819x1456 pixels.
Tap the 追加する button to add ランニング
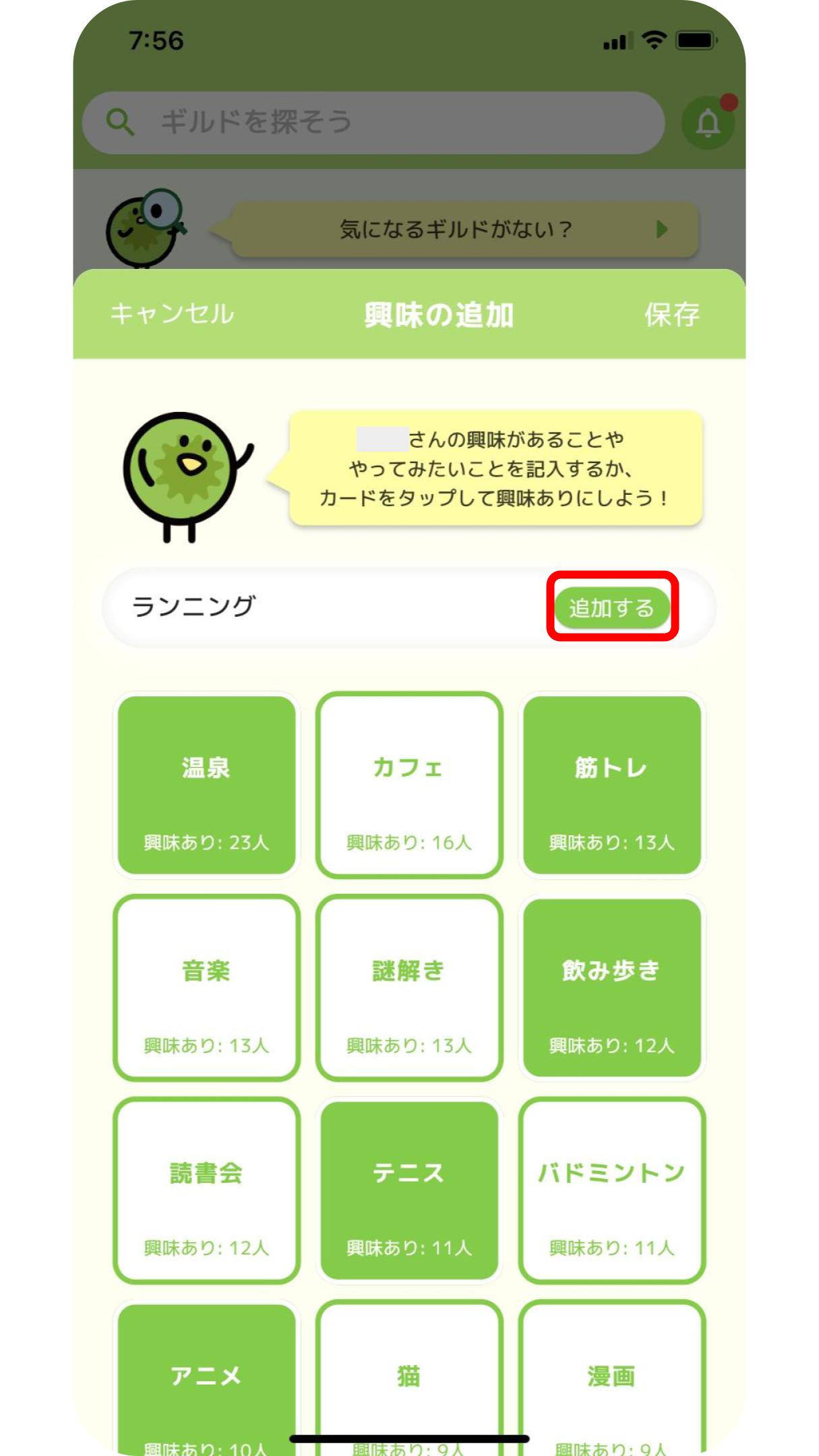tap(611, 607)
